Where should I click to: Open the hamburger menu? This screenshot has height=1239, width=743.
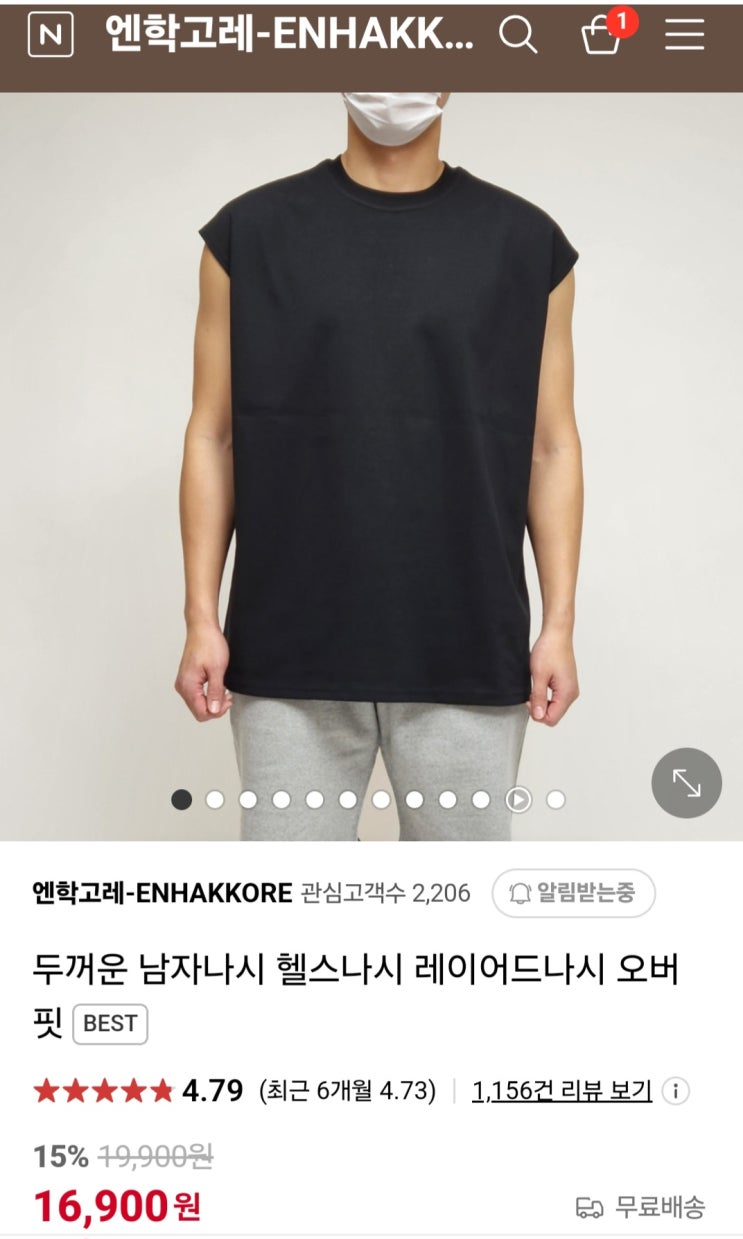click(685, 36)
